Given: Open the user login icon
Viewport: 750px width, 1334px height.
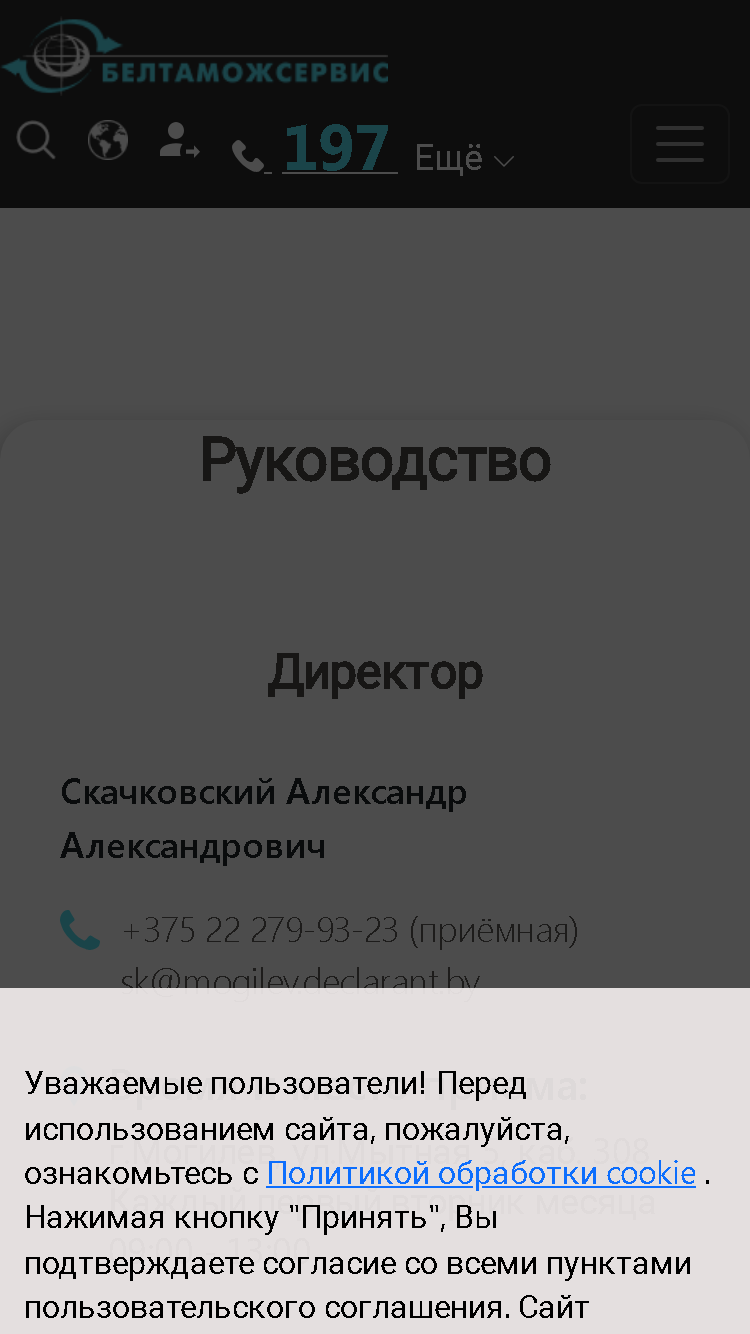Looking at the screenshot, I should [180, 140].
